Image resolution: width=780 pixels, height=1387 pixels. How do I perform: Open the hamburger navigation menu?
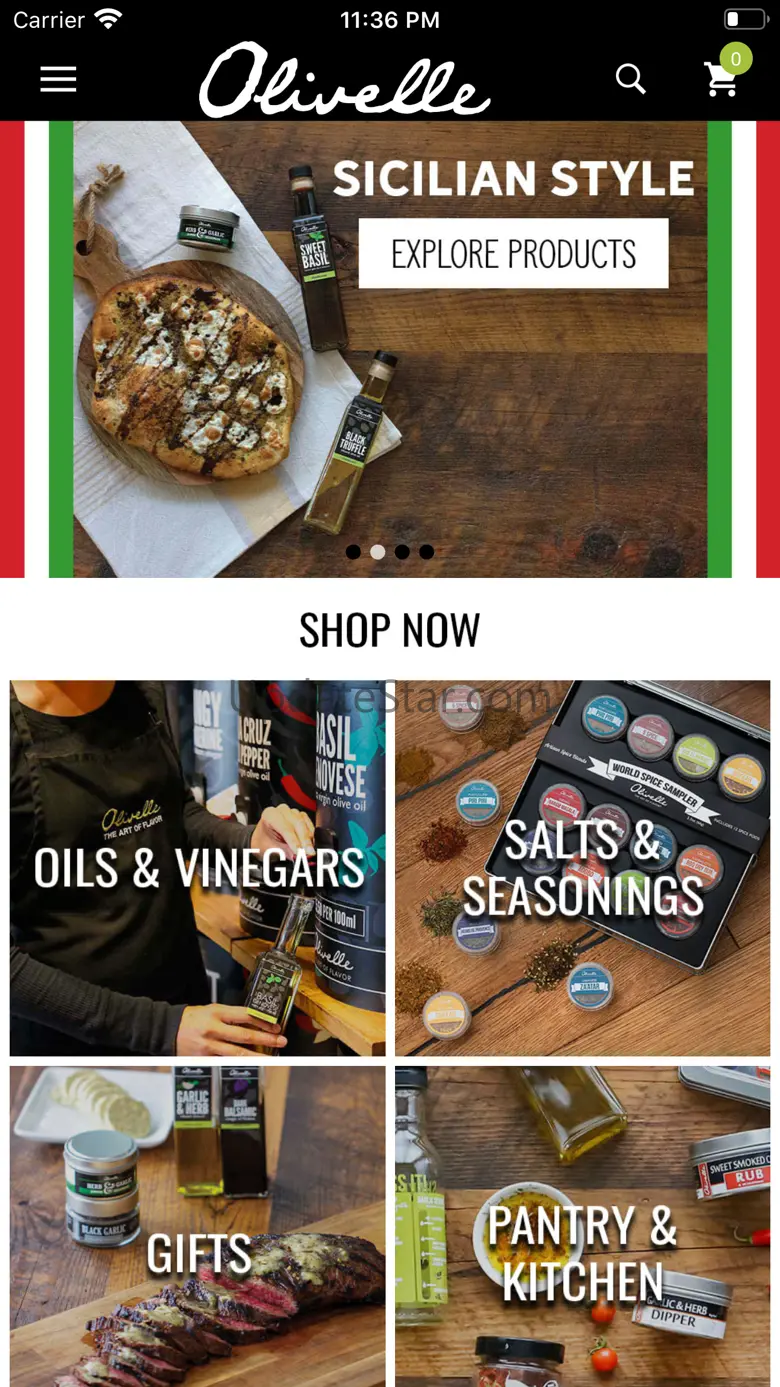[58, 79]
